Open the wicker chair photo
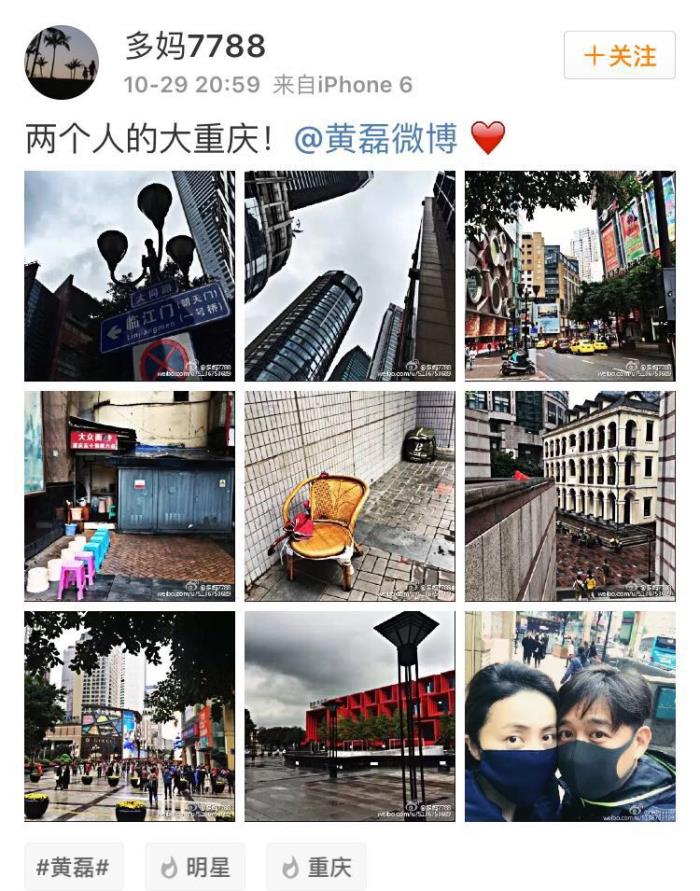This screenshot has width=700, height=891. click(349, 496)
